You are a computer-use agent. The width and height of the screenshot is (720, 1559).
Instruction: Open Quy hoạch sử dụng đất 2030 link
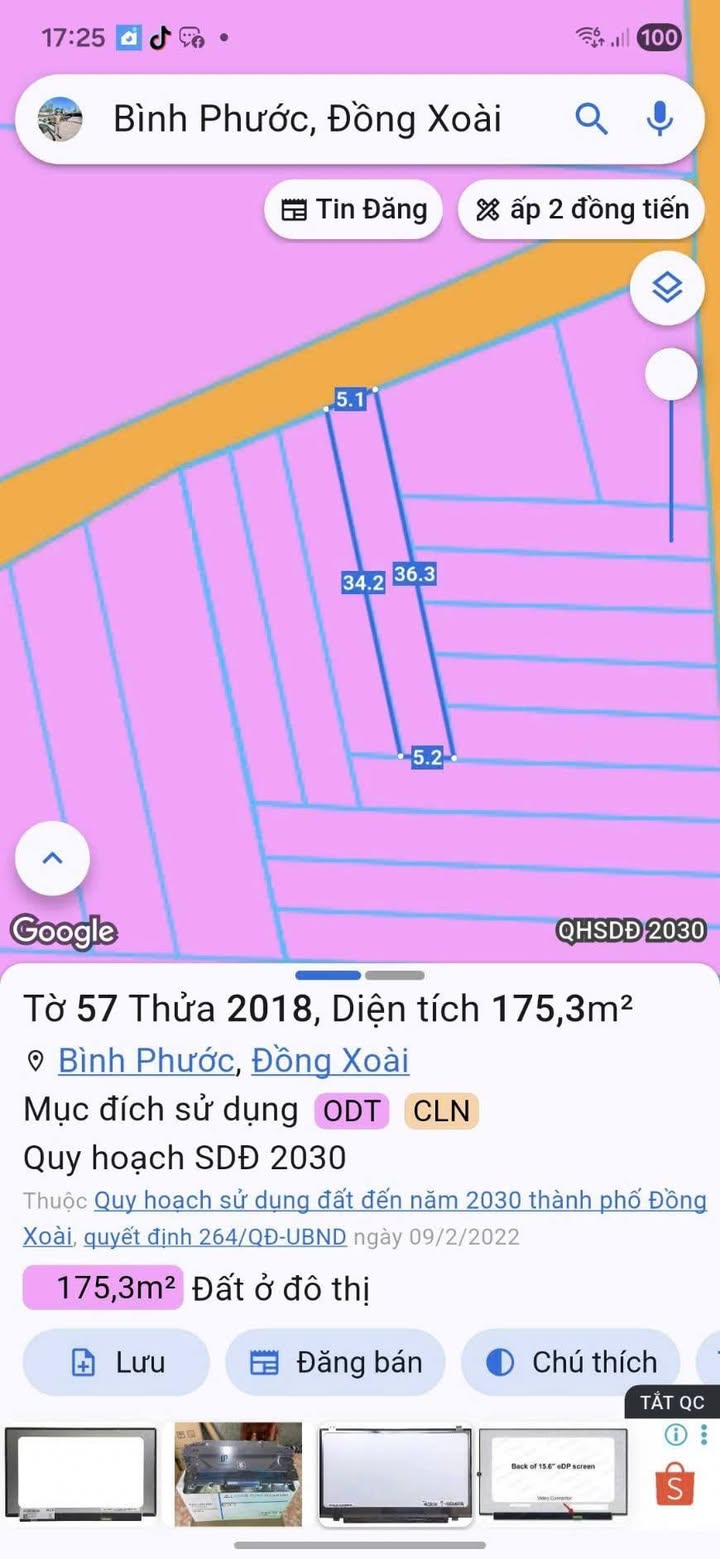(400, 1200)
